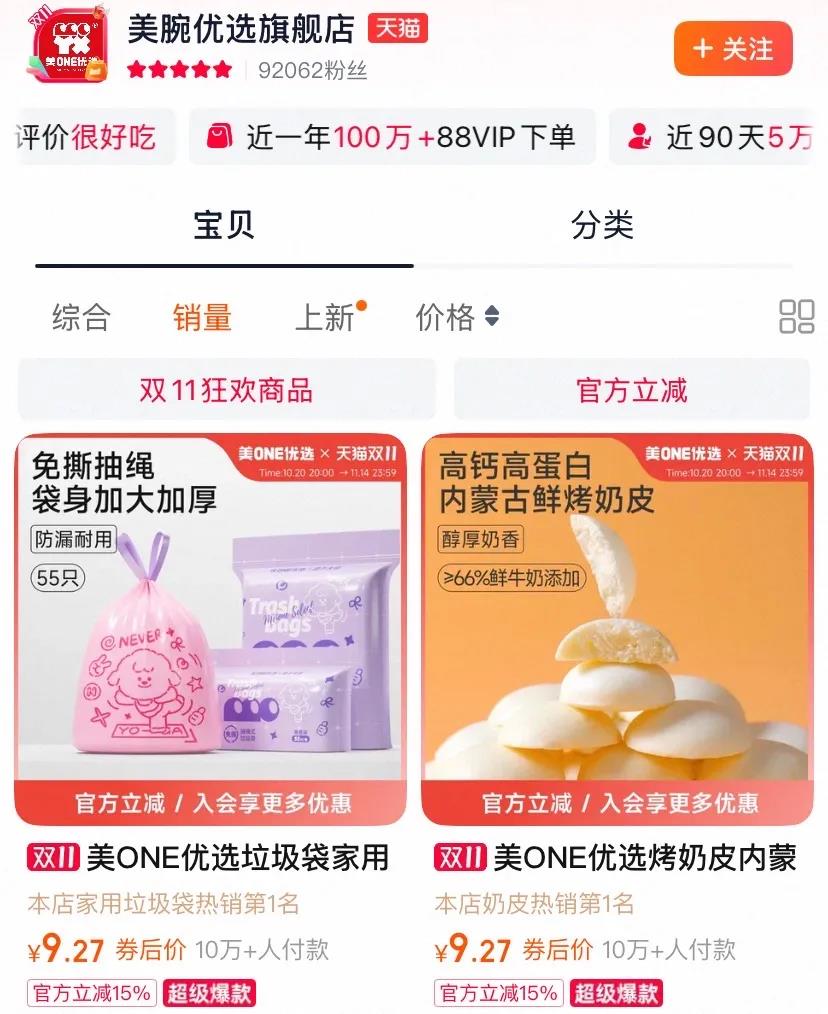
Task: Toggle the grid layout view icon
Action: coord(796,317)
